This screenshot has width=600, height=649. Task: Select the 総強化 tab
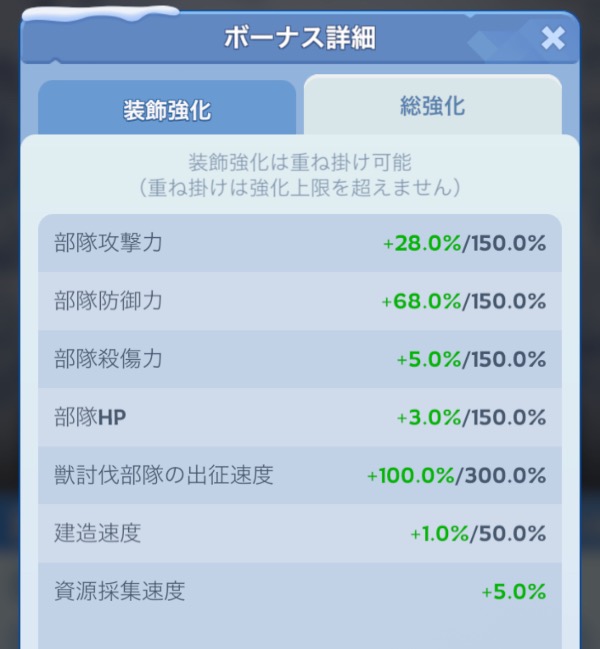[x=432, y=106]
